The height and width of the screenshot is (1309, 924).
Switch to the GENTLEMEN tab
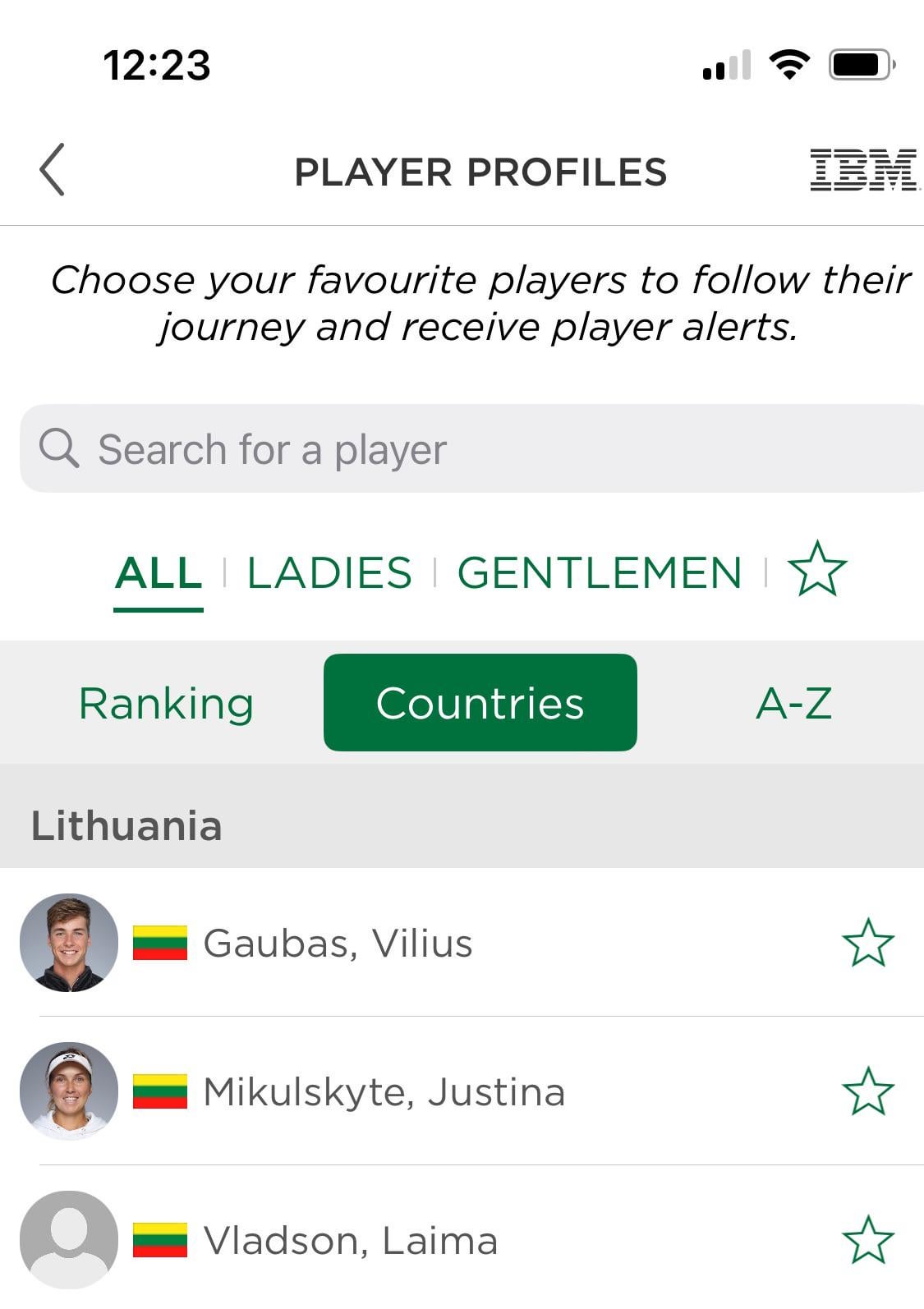[x=599, y=572]
